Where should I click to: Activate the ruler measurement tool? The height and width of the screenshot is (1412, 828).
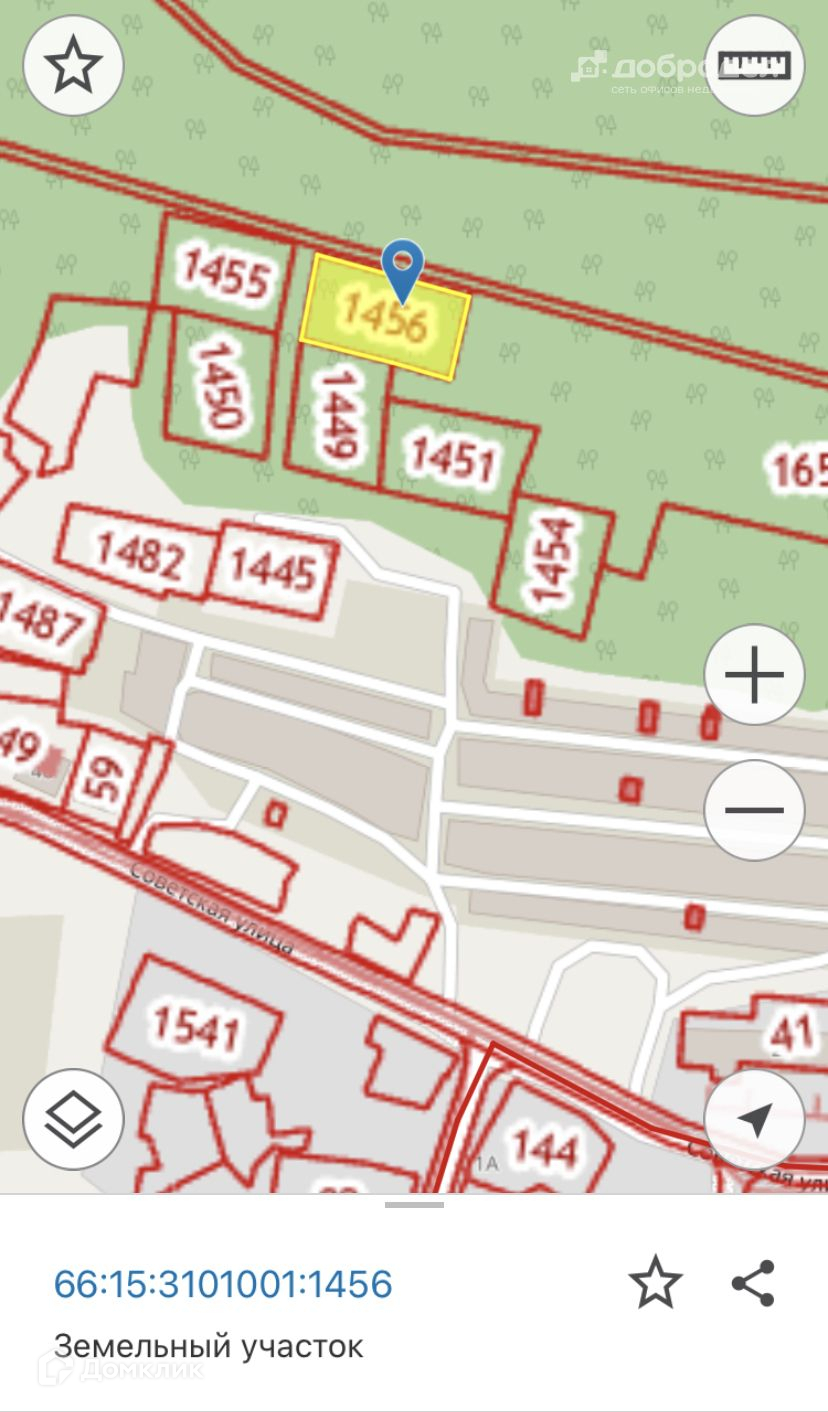755,66
